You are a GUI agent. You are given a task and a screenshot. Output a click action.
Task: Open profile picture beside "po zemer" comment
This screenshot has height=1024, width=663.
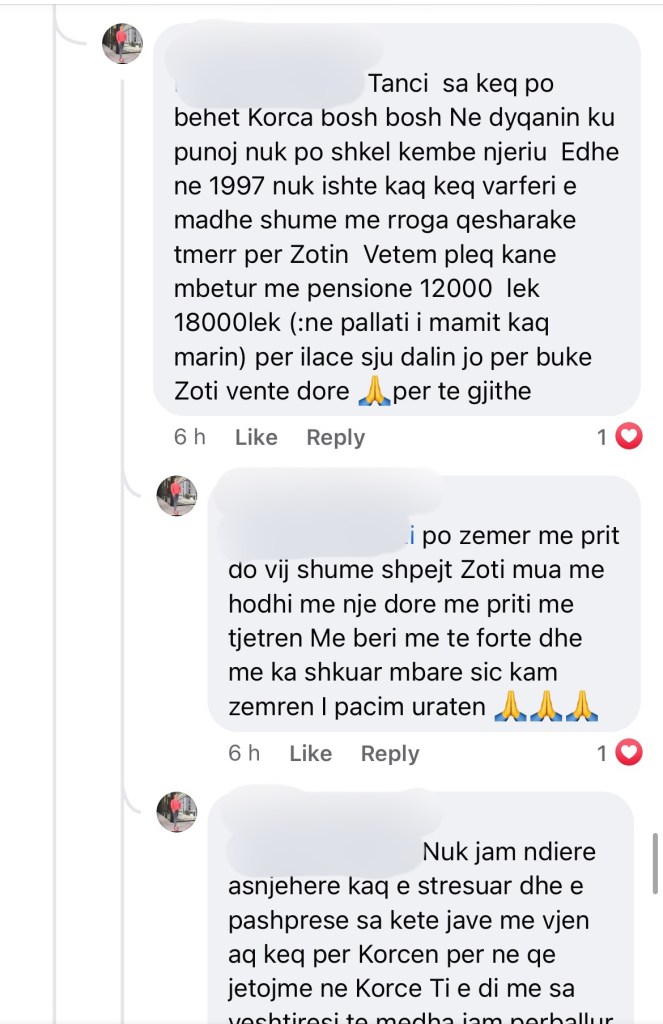[x=177, y=496]
